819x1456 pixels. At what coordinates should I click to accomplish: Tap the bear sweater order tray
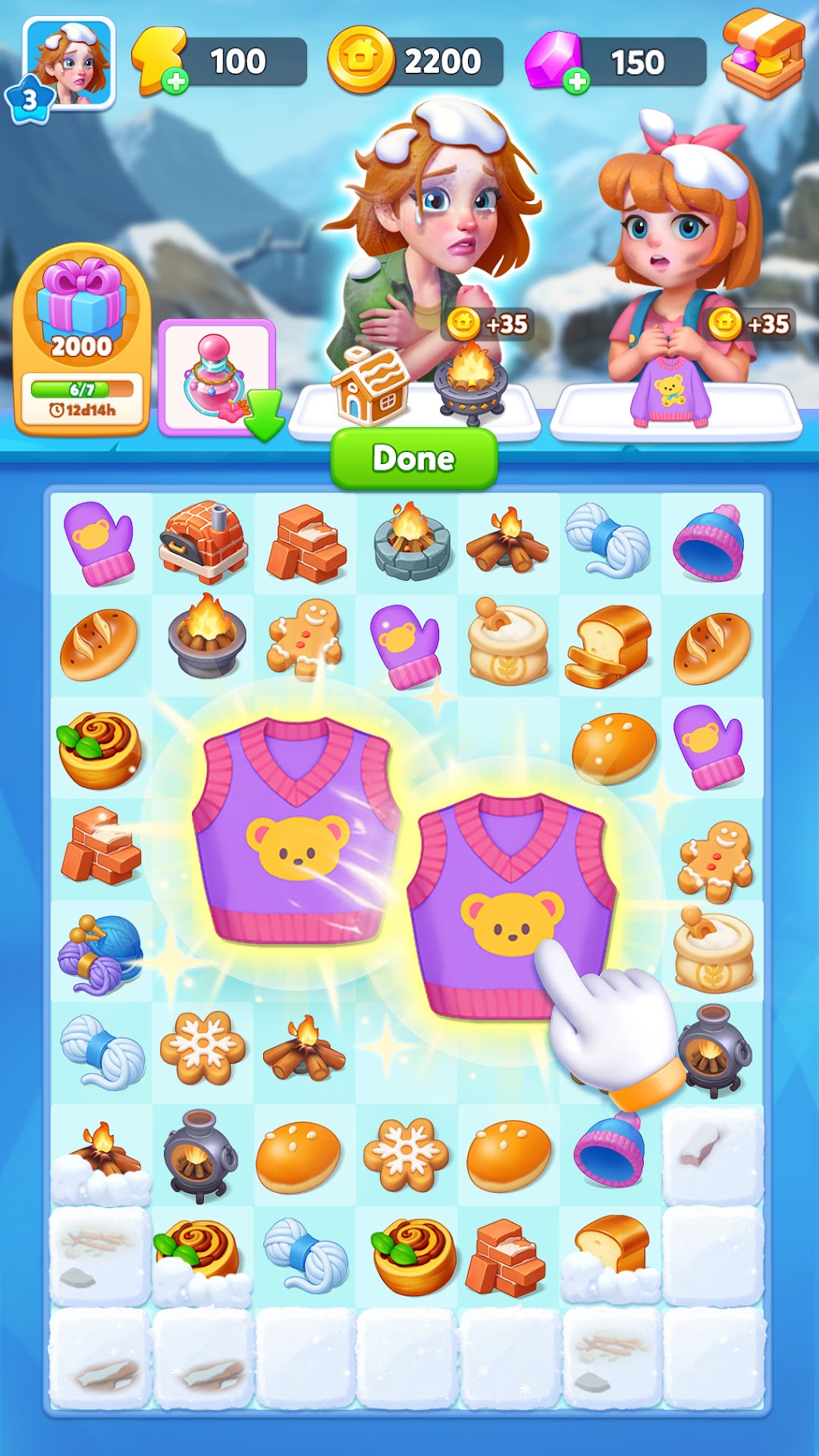tap(676, 411)
